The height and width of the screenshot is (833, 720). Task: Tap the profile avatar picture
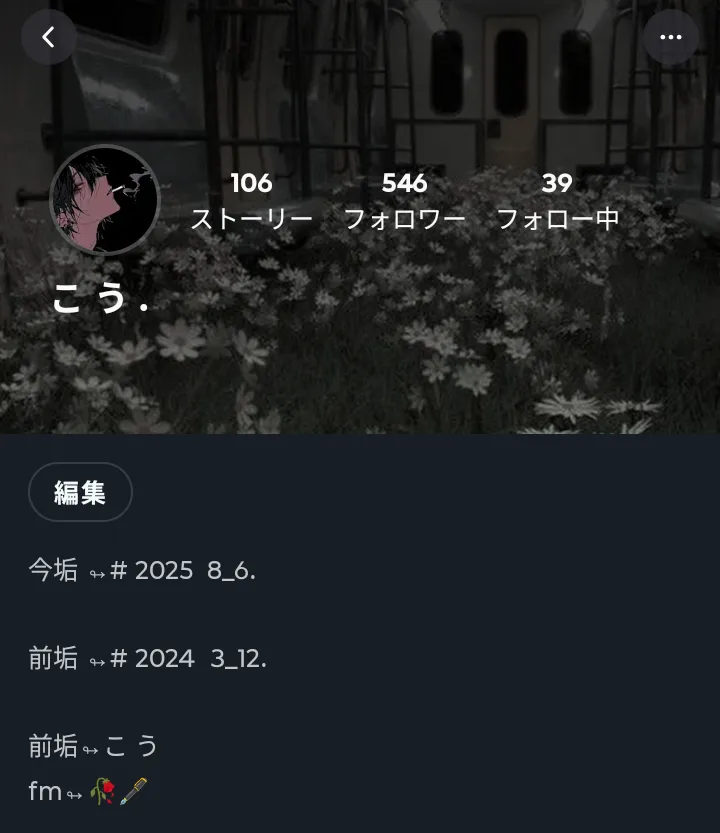coord(105,200)
